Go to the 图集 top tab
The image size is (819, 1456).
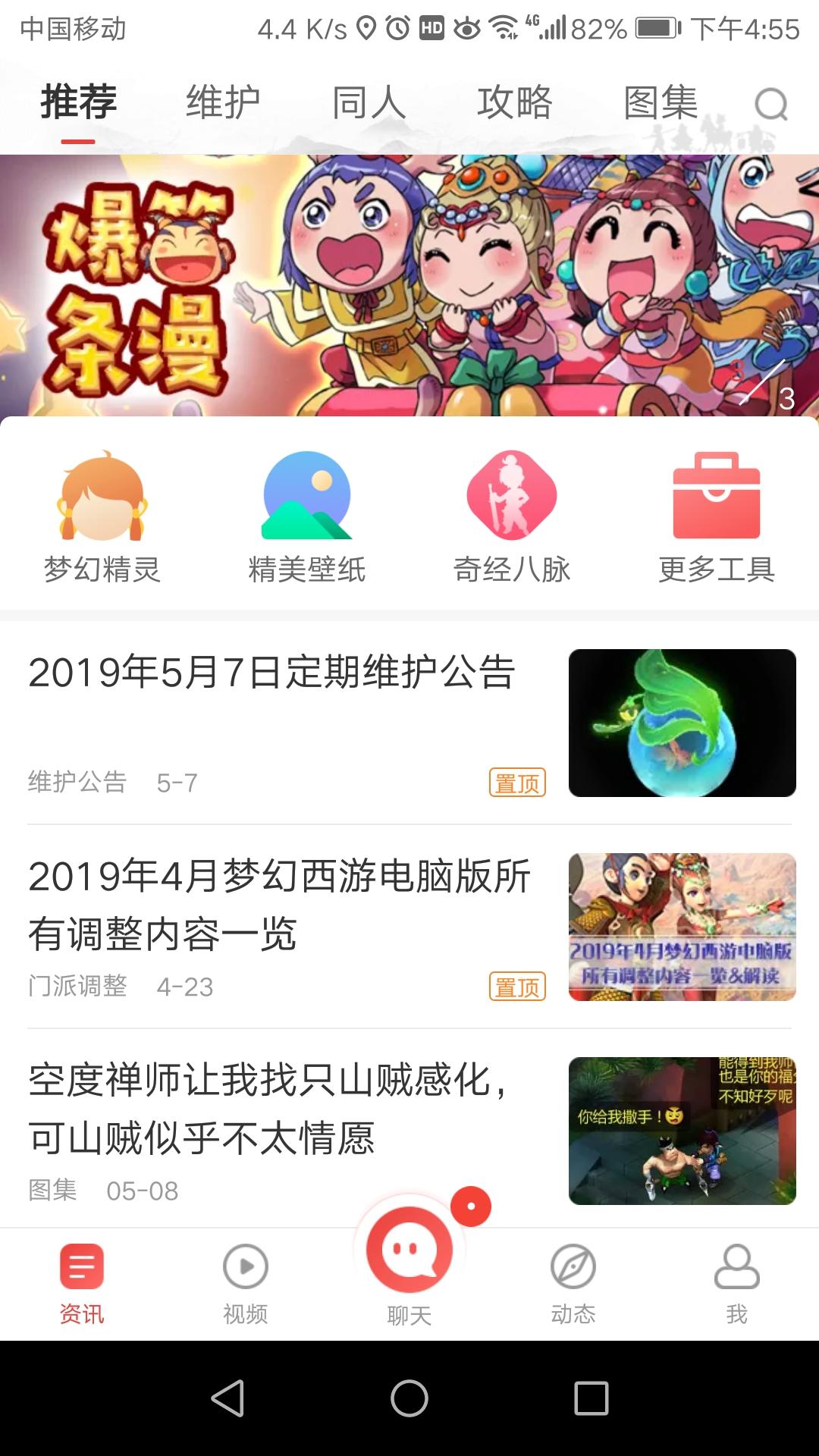(661, 102)
